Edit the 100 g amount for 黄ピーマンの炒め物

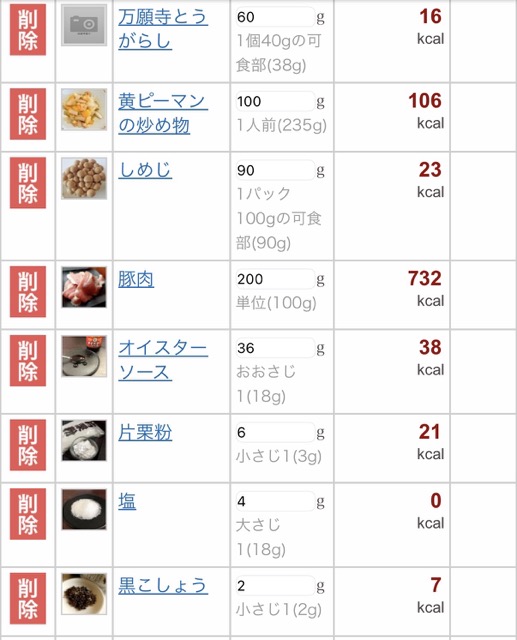point(275,101)
